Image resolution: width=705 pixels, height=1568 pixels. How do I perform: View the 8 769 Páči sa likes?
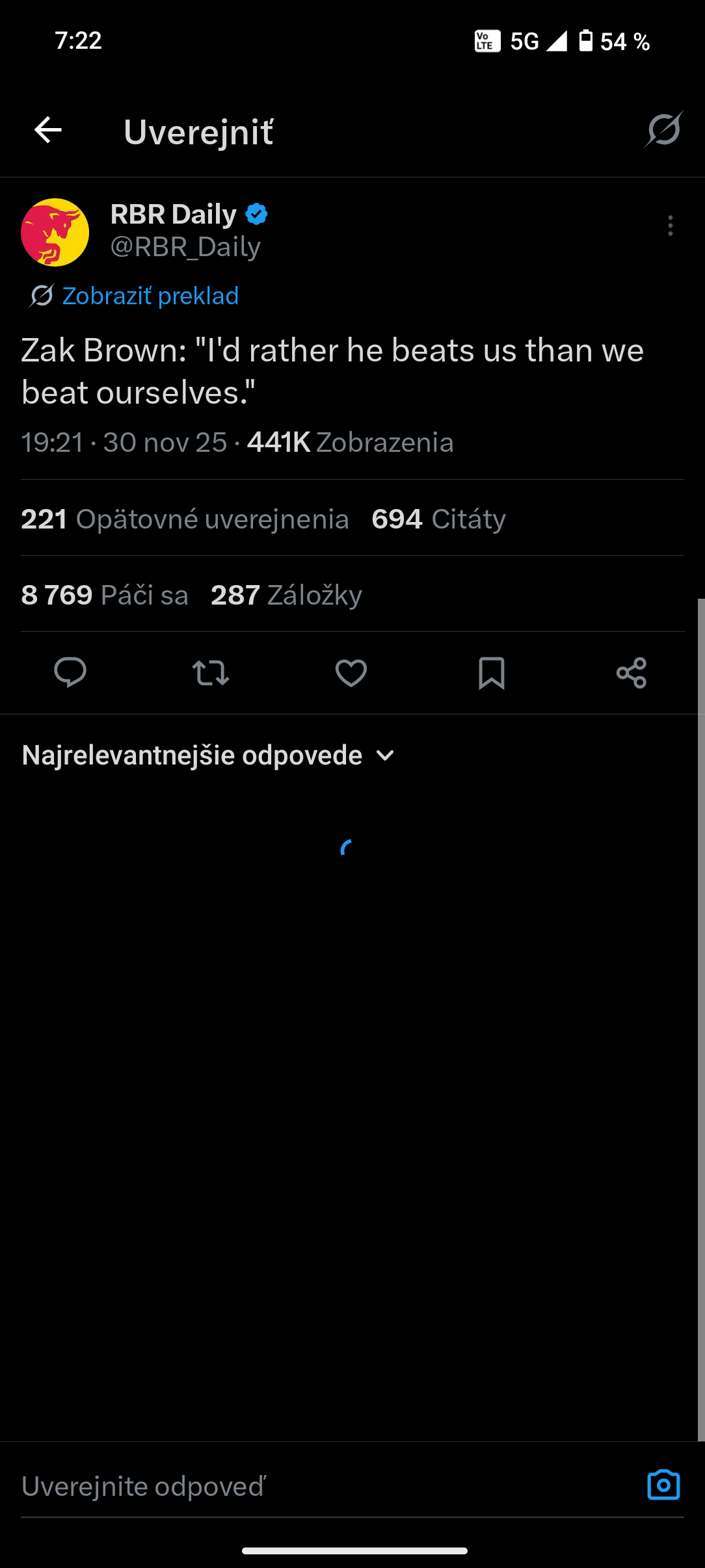tap(104, 595)
